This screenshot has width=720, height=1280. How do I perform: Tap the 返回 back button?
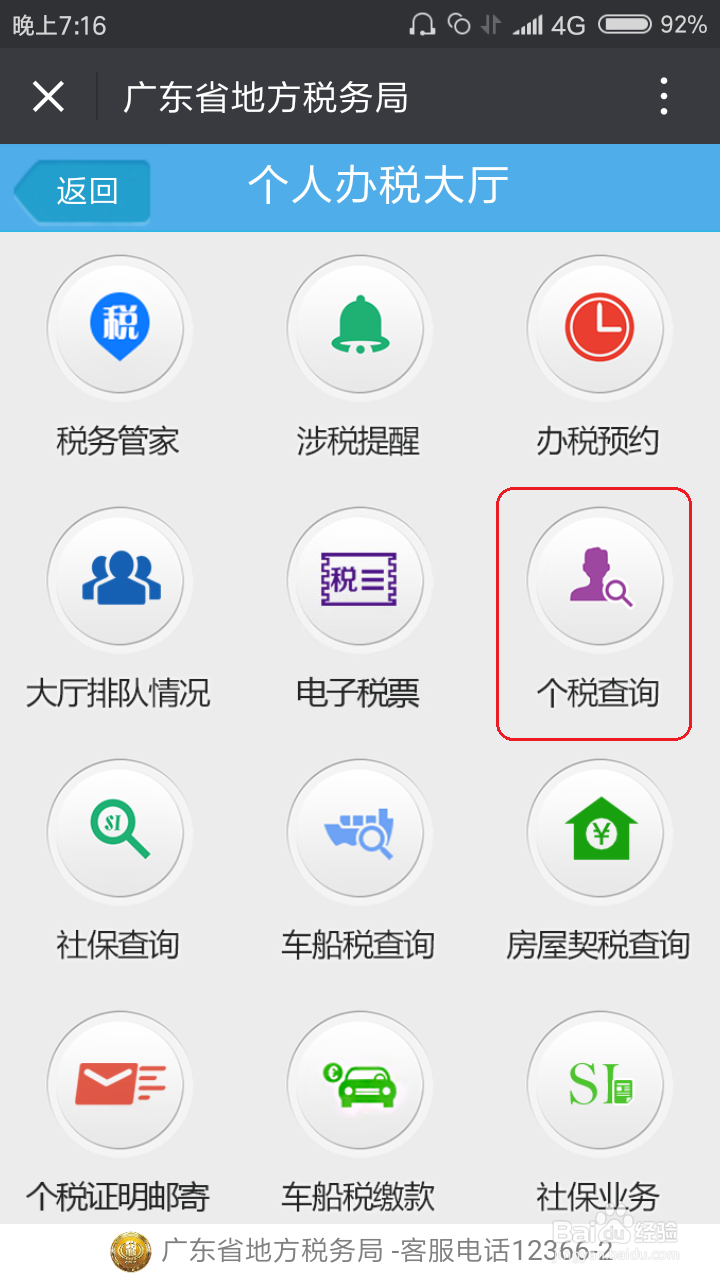(x=84, y=190)
